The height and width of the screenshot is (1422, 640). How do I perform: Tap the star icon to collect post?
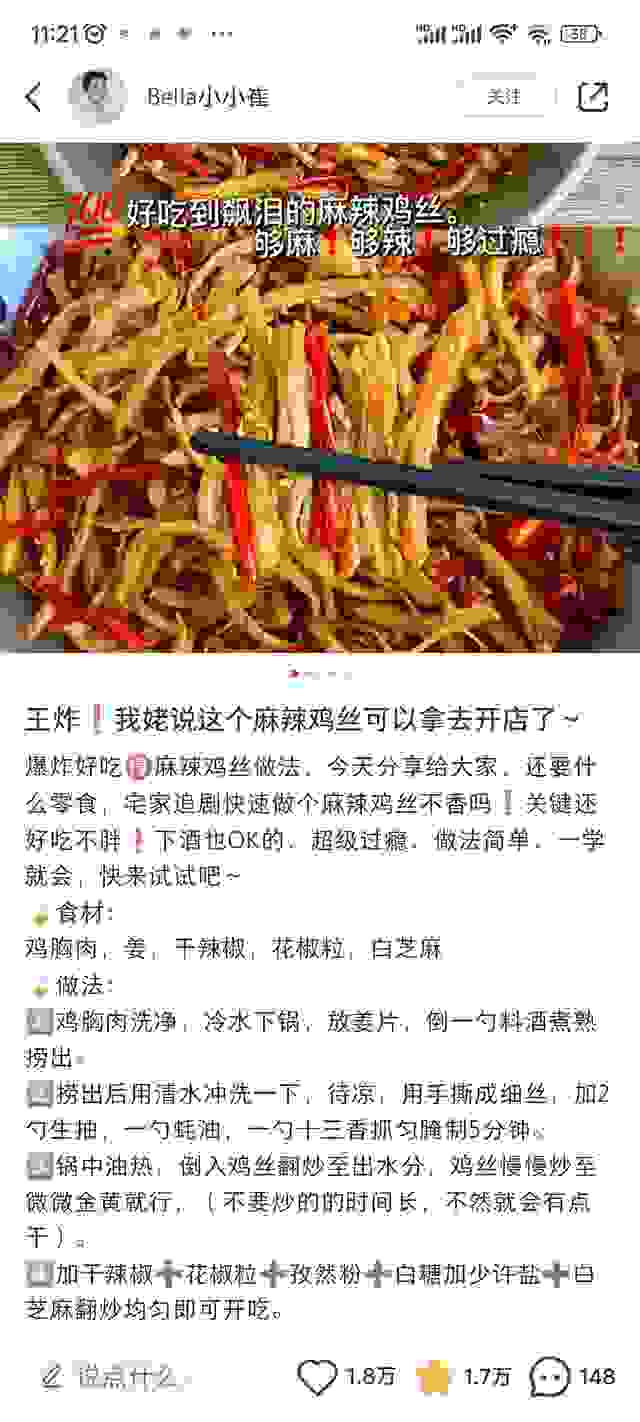[x=434, y=1376]
